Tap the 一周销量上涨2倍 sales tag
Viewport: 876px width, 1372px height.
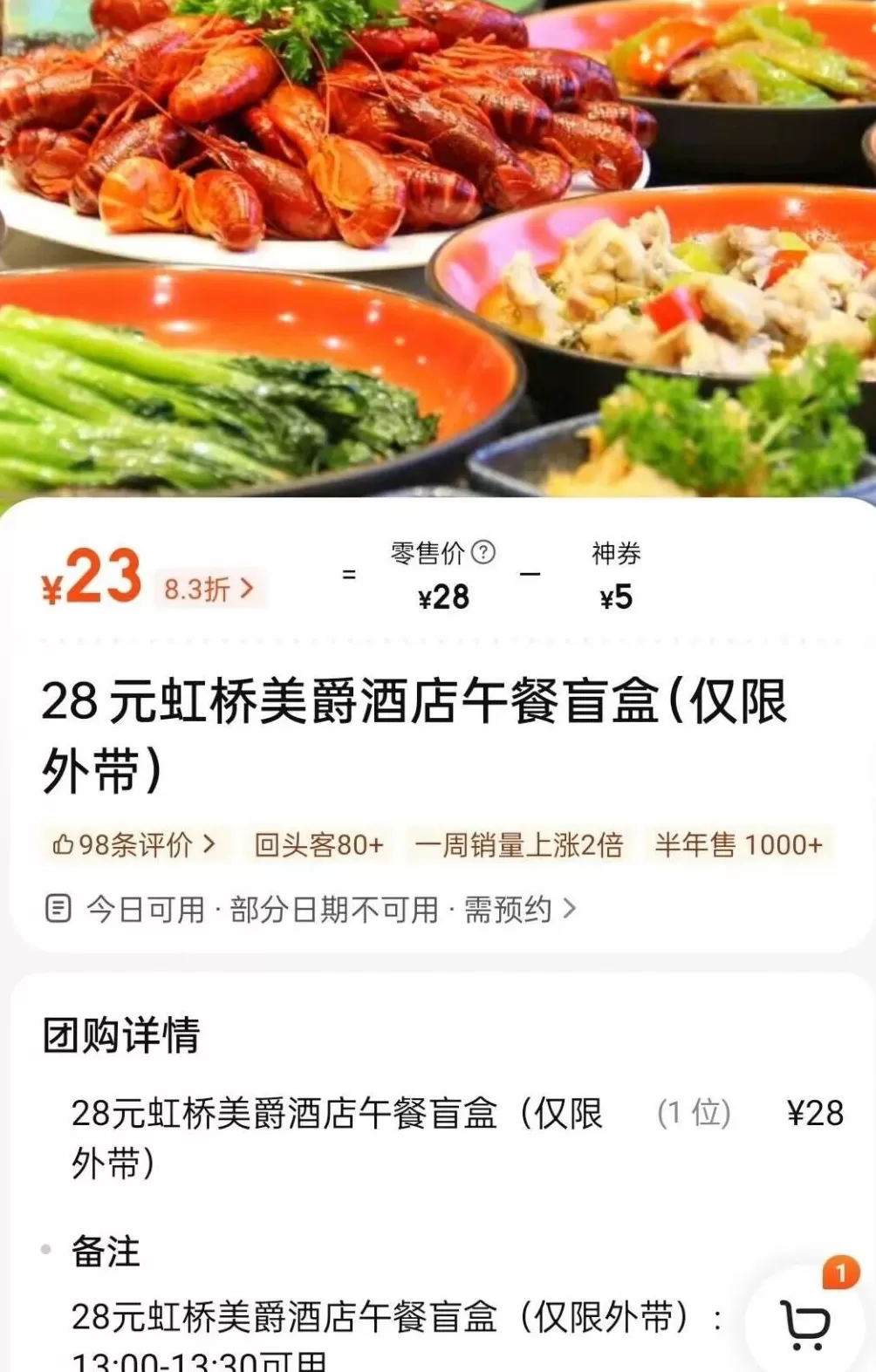[519, 845]
